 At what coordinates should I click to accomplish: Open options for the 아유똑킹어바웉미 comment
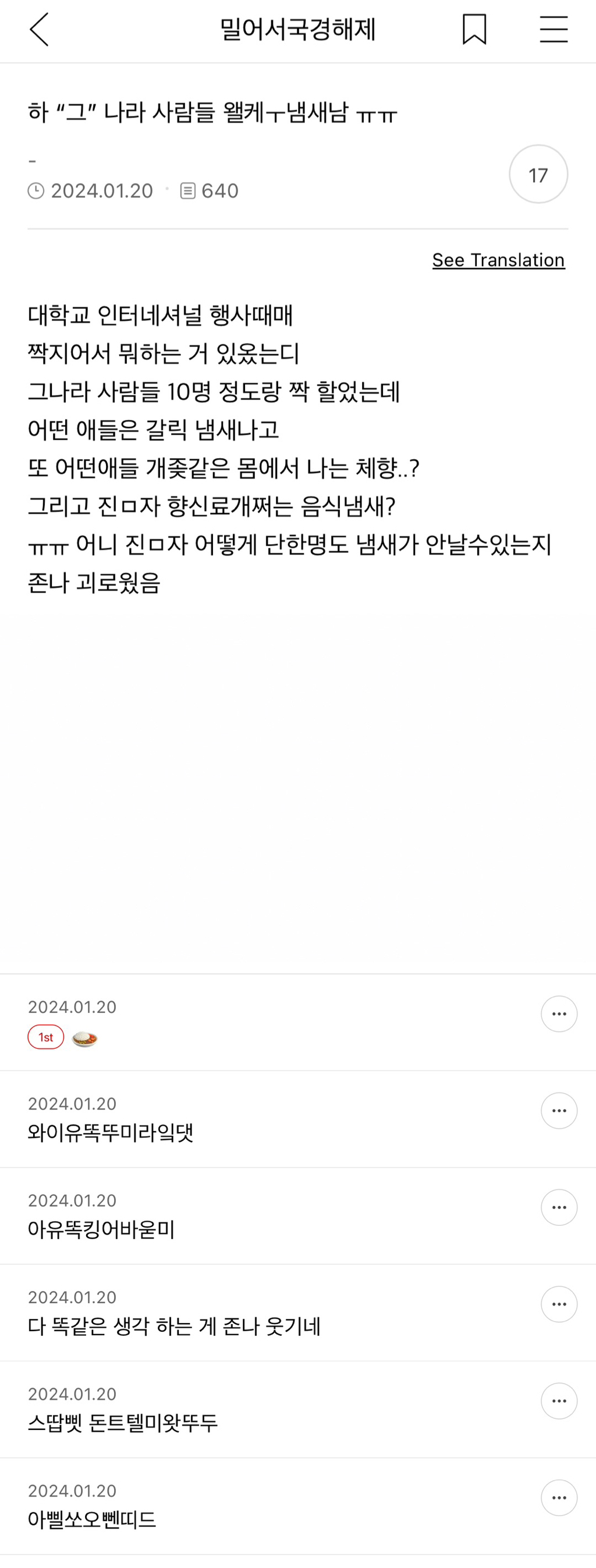tap(559, 1207)
